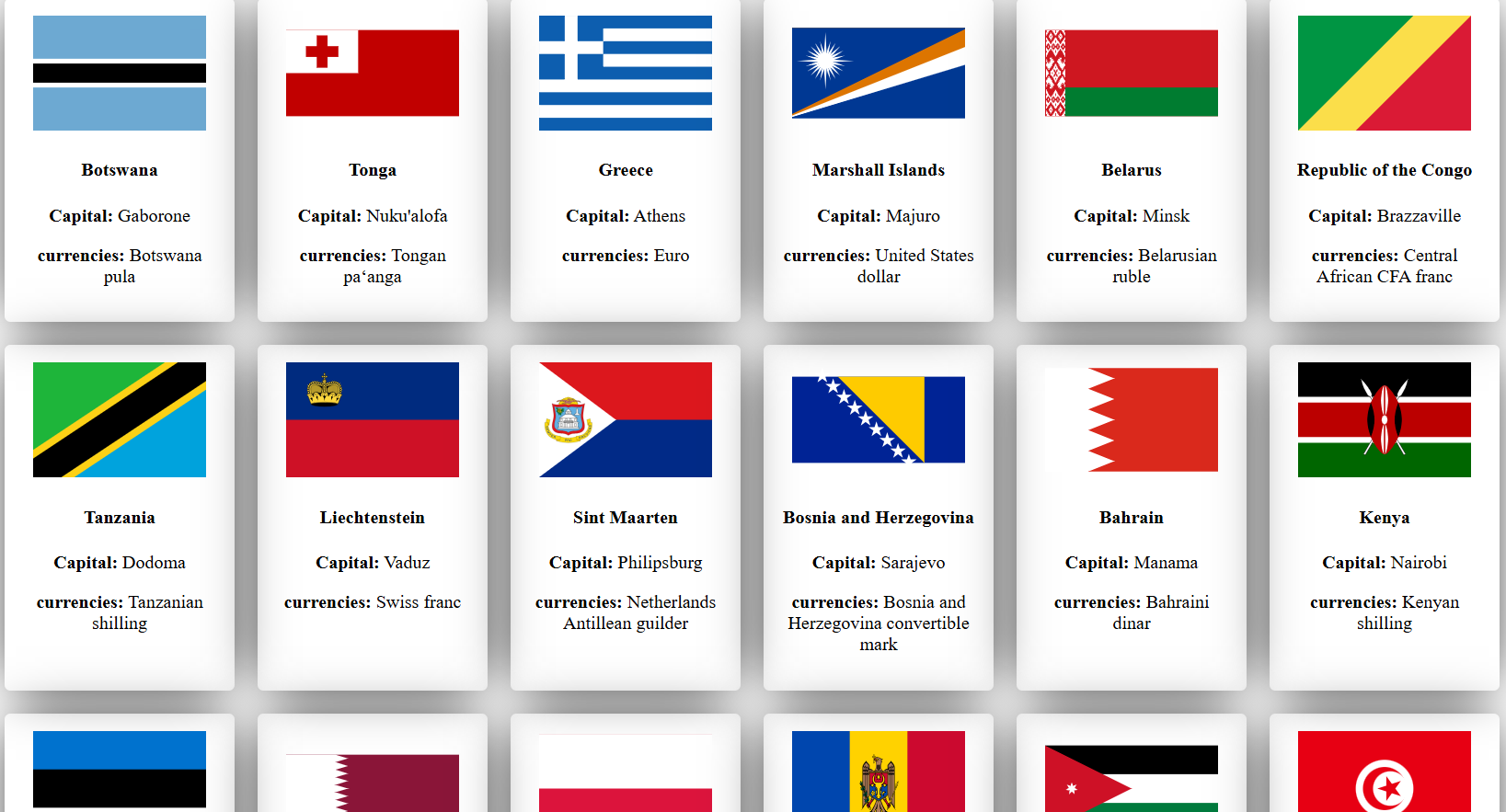
Task: Tap the Sint Maarten card
Action: 626,517
